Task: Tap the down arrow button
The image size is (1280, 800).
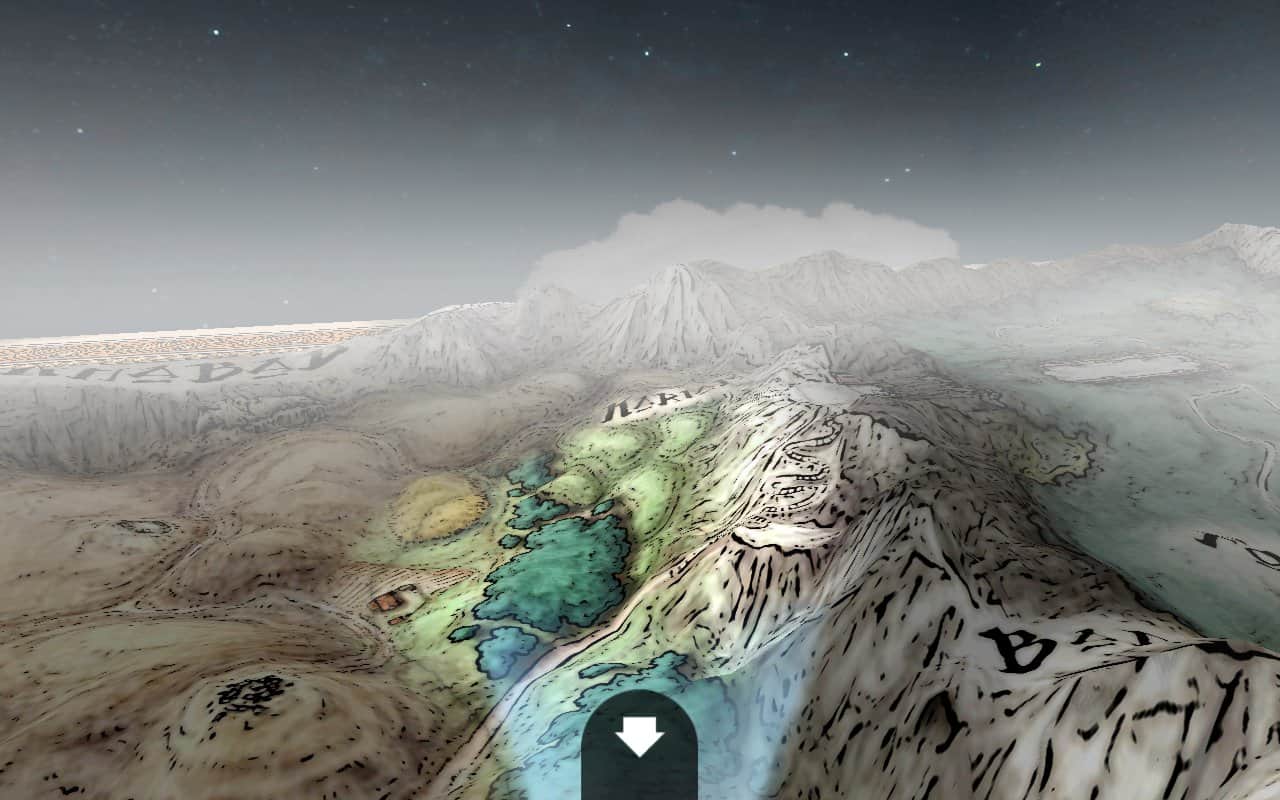Action: tap(639, 742)
